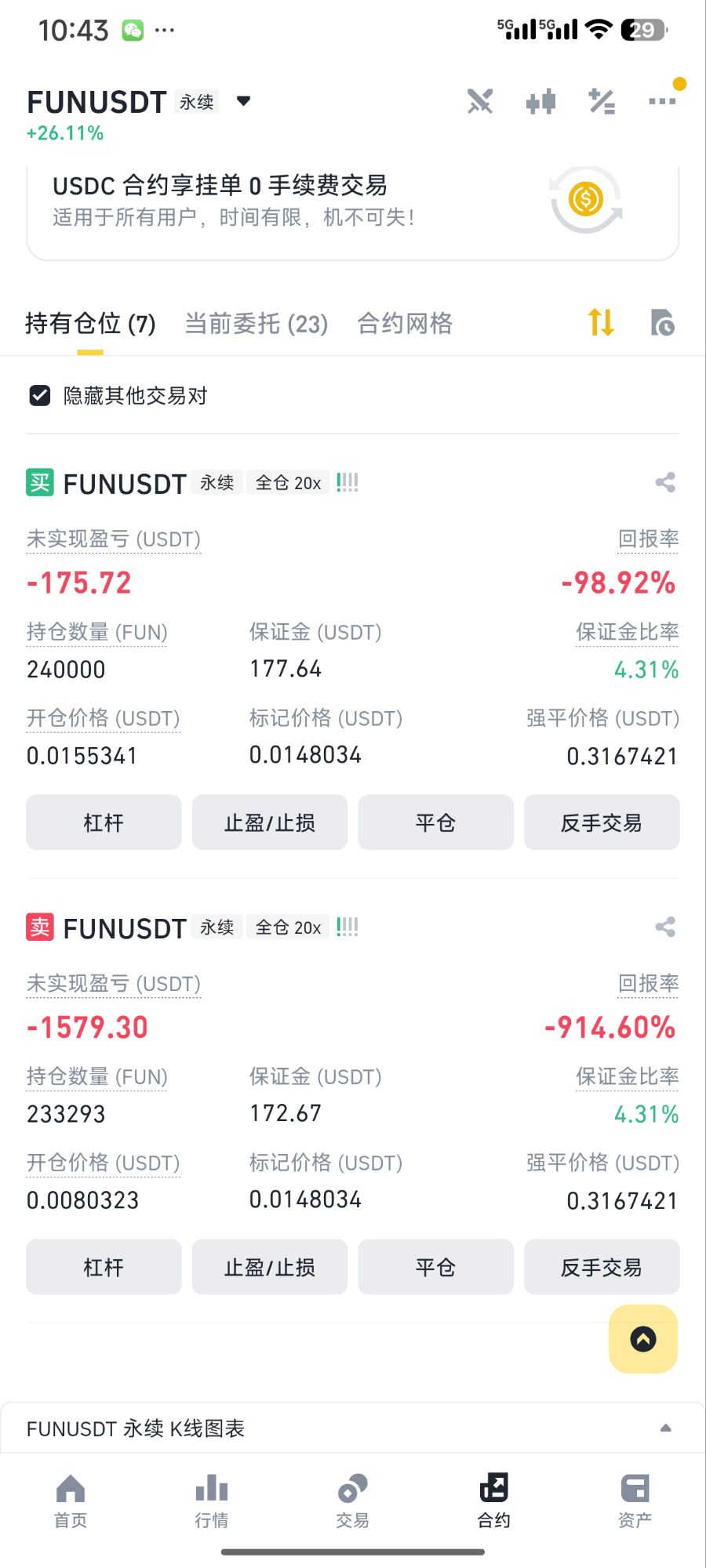Viewport: 706px width, 1568px height.
Task: Open the three-dot overflow menu
Action: (662, 101)
